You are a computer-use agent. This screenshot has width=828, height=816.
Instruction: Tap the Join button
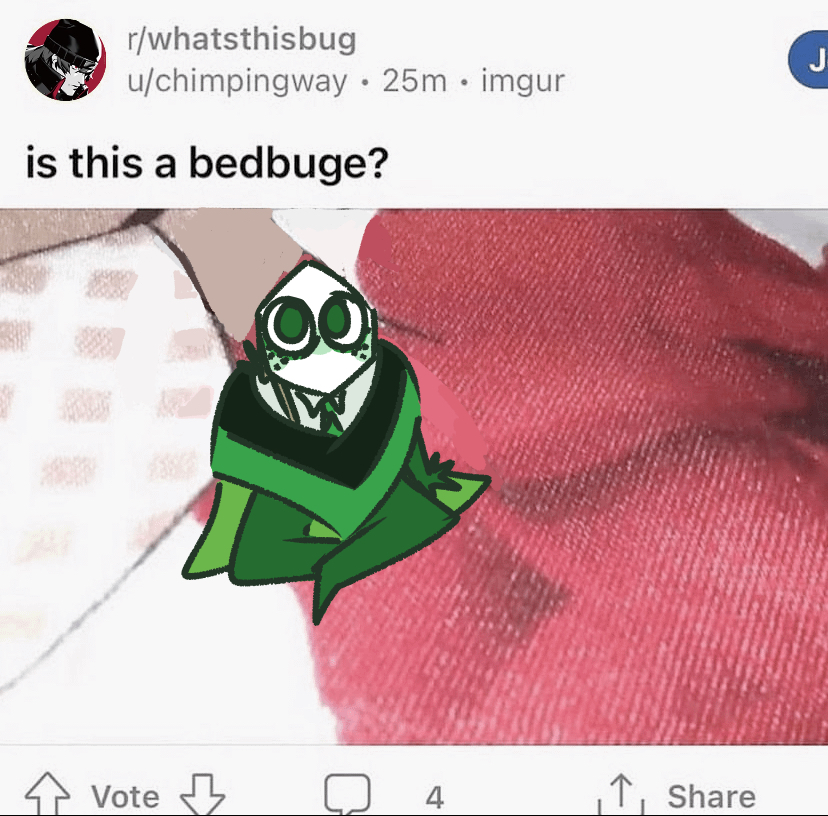coord(809,62)
